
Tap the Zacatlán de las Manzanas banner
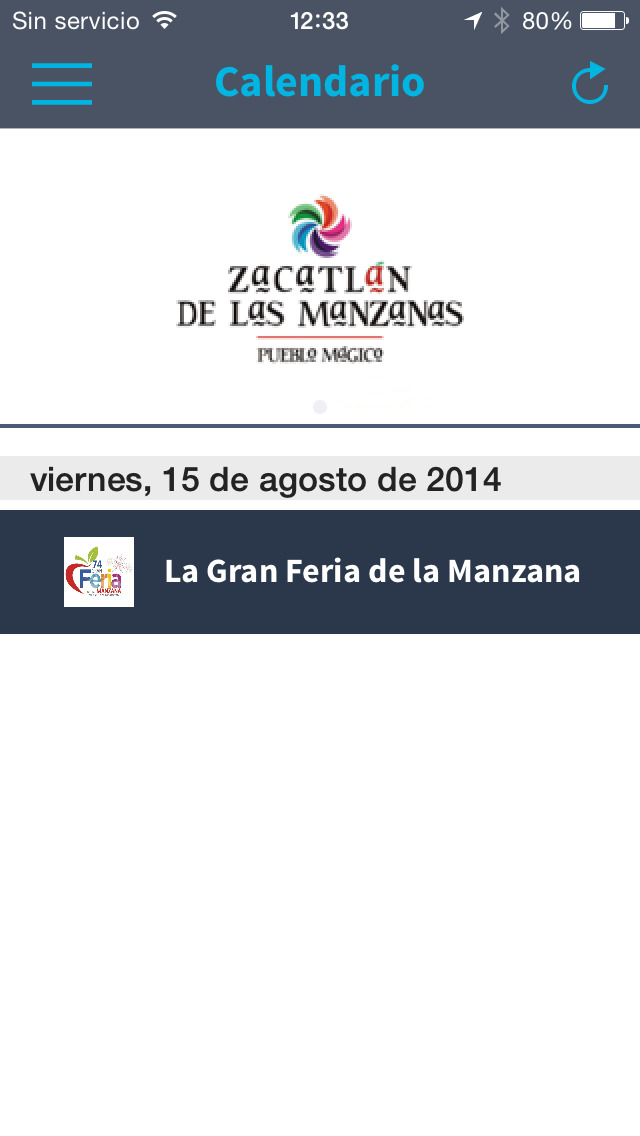(x=320, y=278)
